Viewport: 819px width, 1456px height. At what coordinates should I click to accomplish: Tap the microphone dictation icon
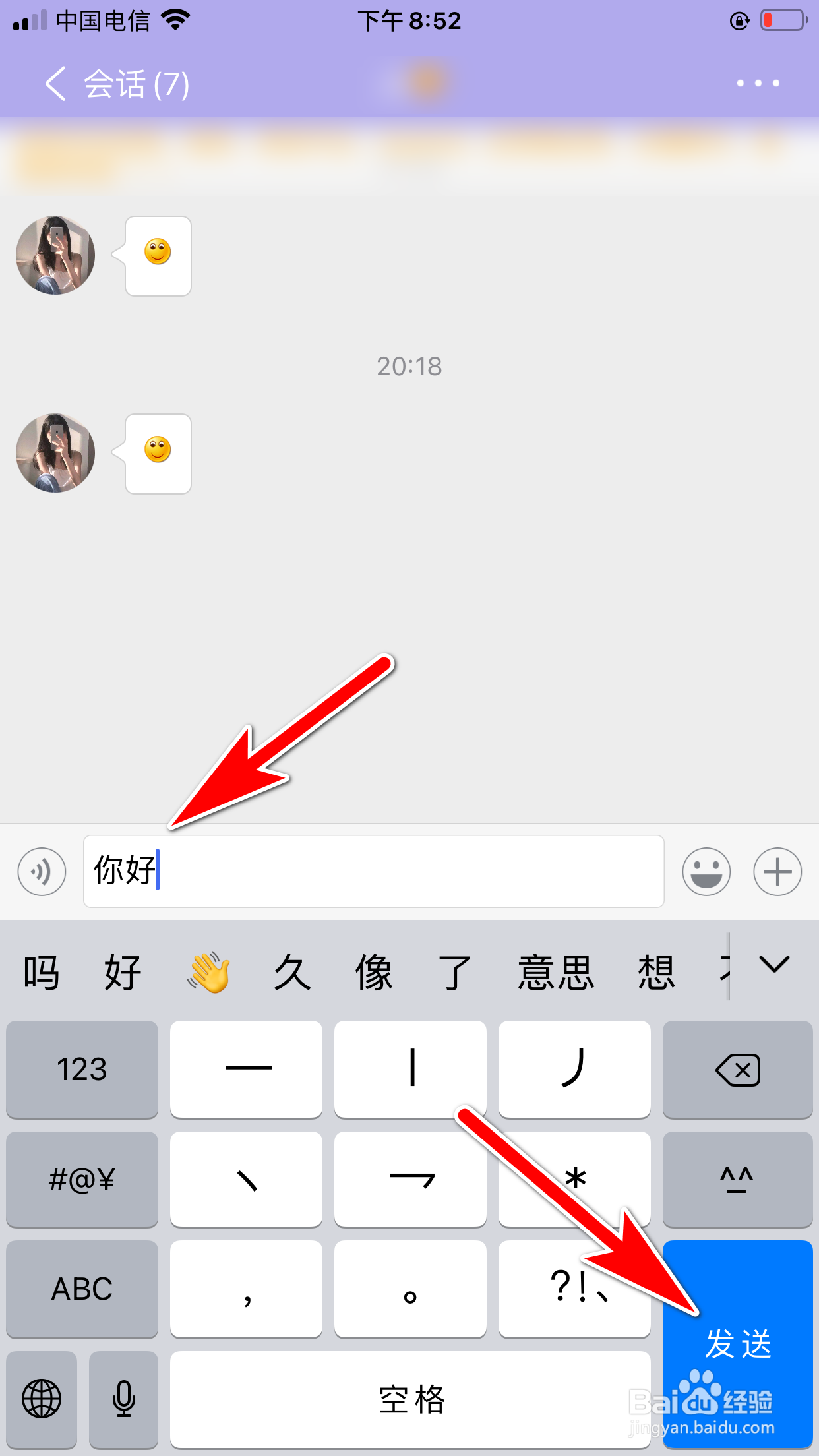point(123,1399)
